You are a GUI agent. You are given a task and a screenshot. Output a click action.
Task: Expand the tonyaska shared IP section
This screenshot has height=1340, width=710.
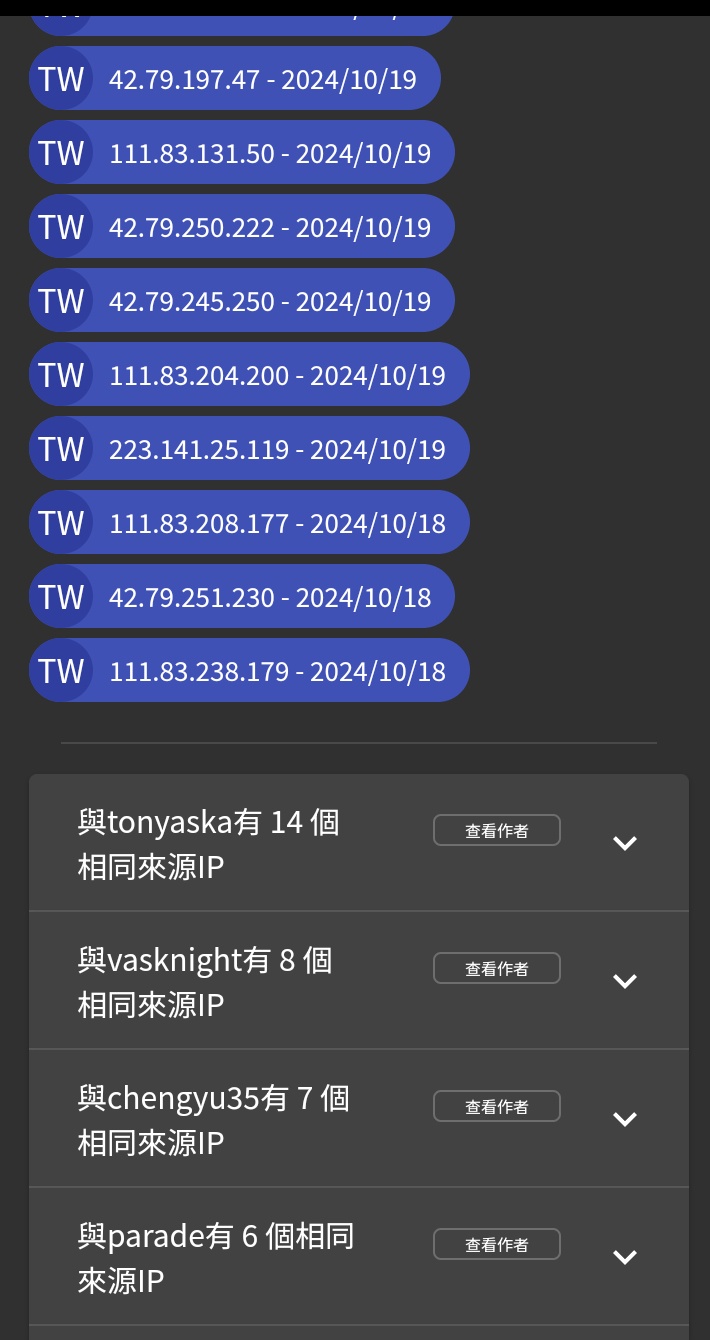(625, 843)
